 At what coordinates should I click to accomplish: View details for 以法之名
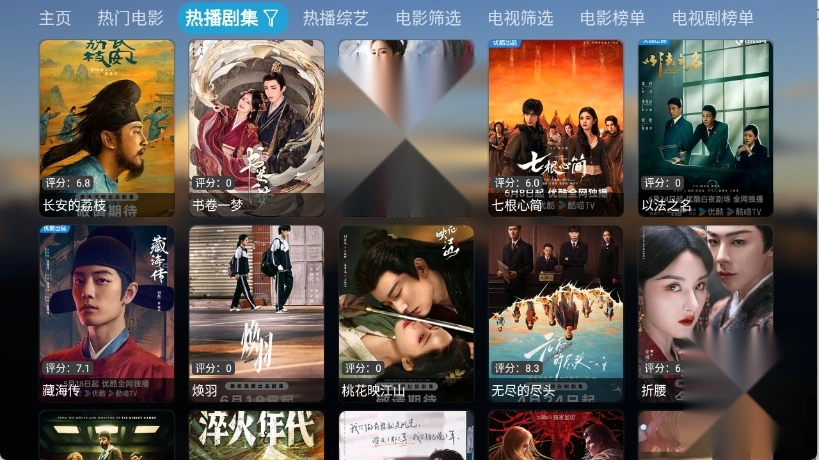click(706, 128)
